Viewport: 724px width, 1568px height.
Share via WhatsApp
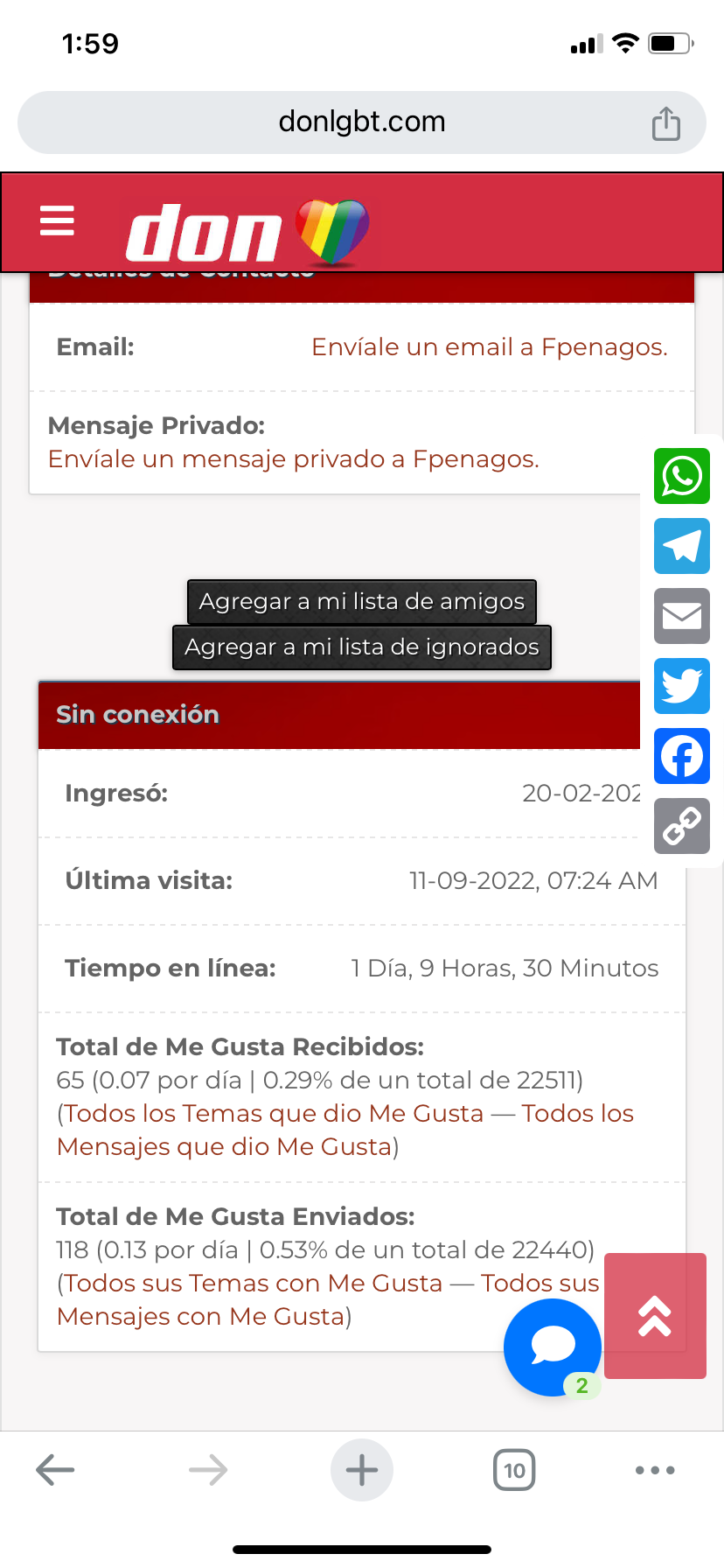point(682,476)
